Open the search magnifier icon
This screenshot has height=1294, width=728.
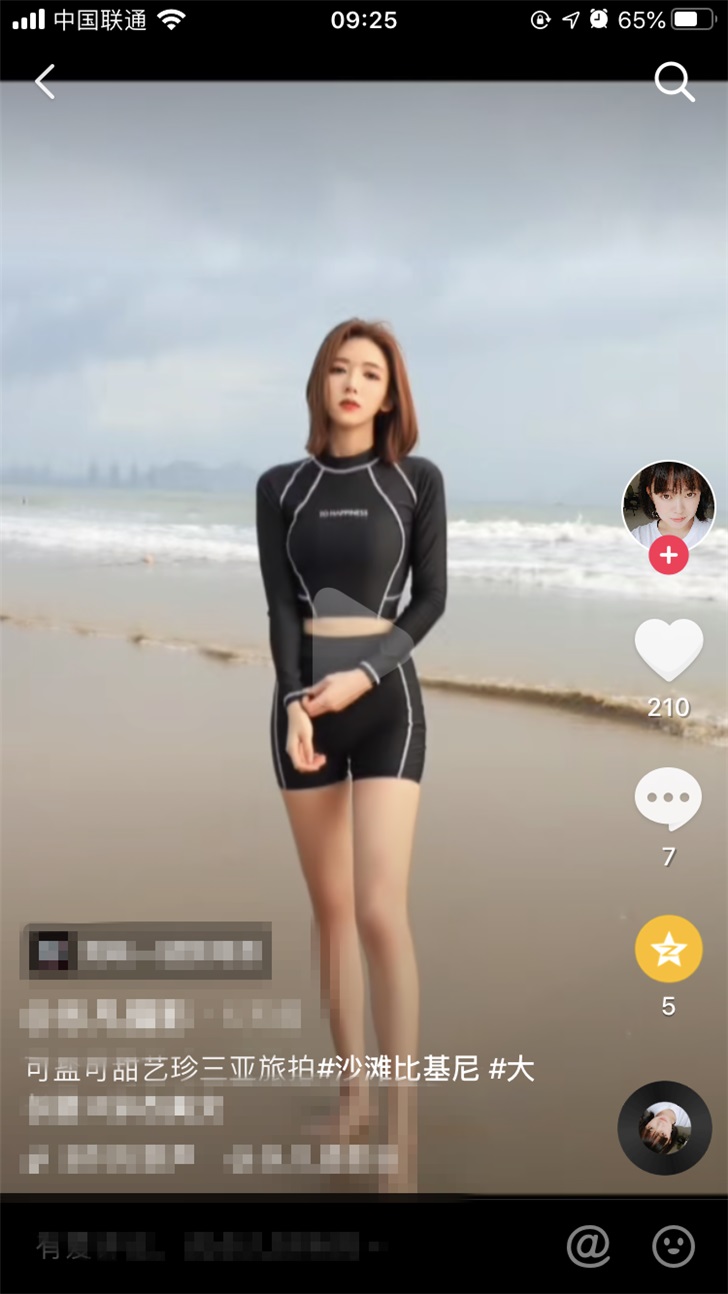(674, 83)
